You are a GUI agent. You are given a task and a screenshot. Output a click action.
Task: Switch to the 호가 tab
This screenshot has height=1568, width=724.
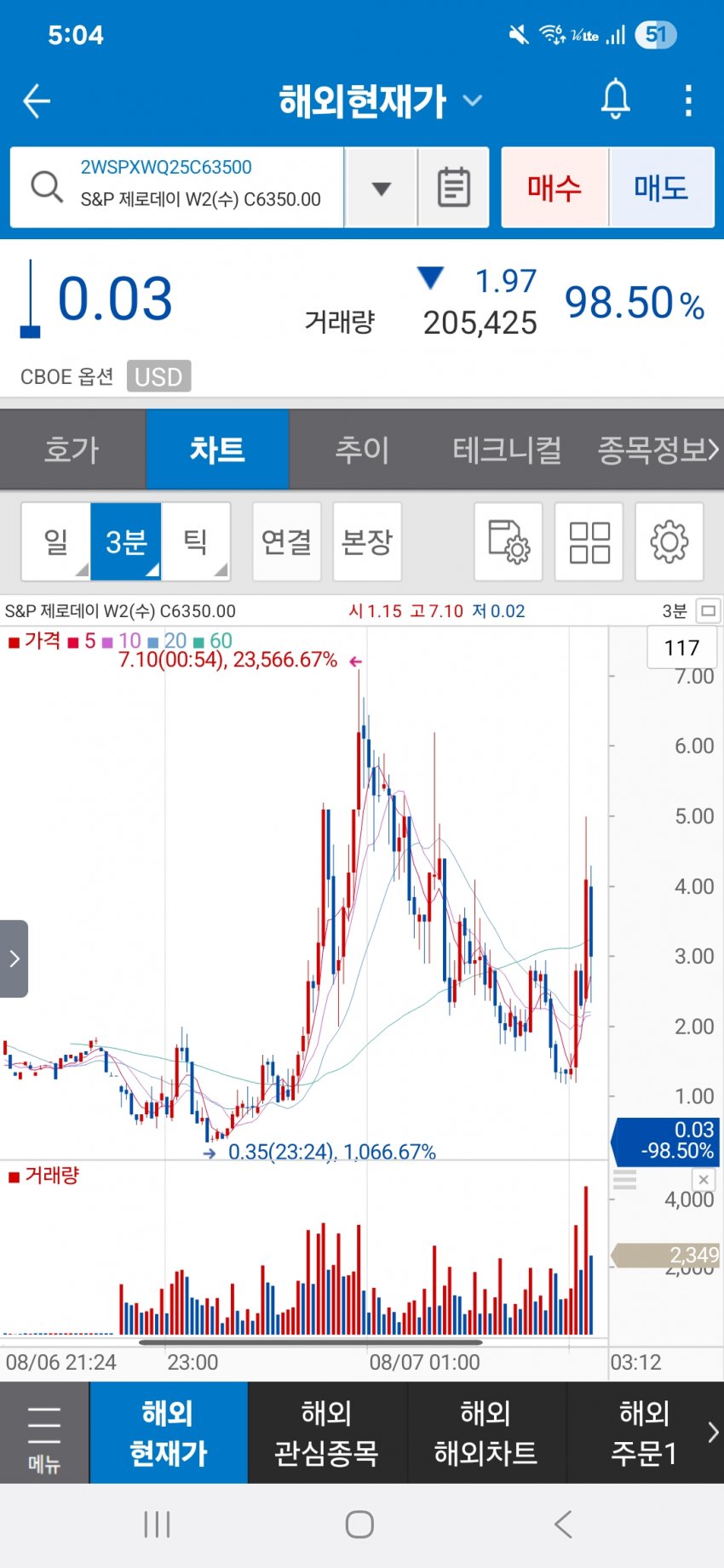(72, 449)
